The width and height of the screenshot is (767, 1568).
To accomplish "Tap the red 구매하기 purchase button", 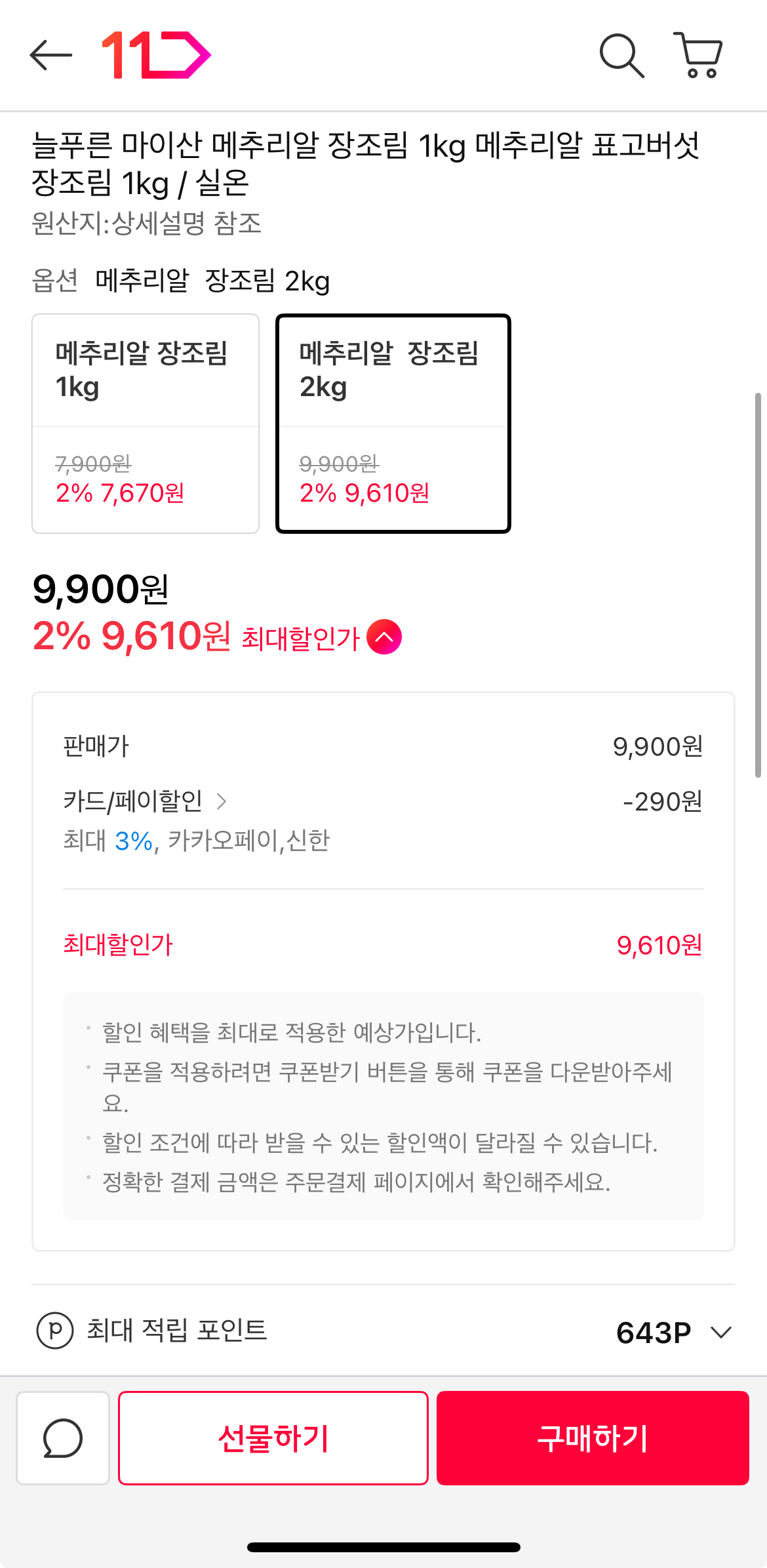I will click(592, 1436).
